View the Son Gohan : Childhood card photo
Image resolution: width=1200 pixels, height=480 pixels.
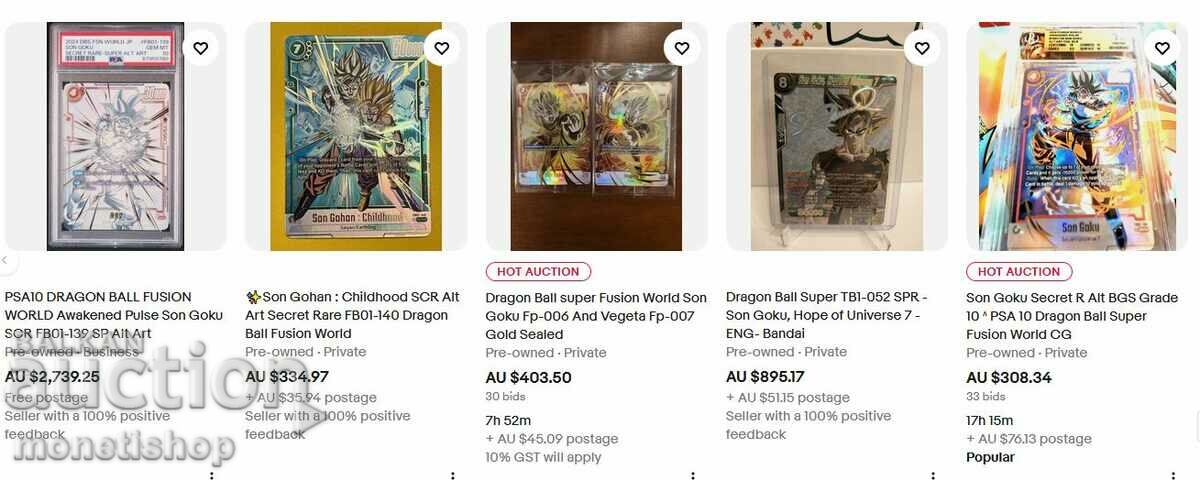click(x=355, y=137)
